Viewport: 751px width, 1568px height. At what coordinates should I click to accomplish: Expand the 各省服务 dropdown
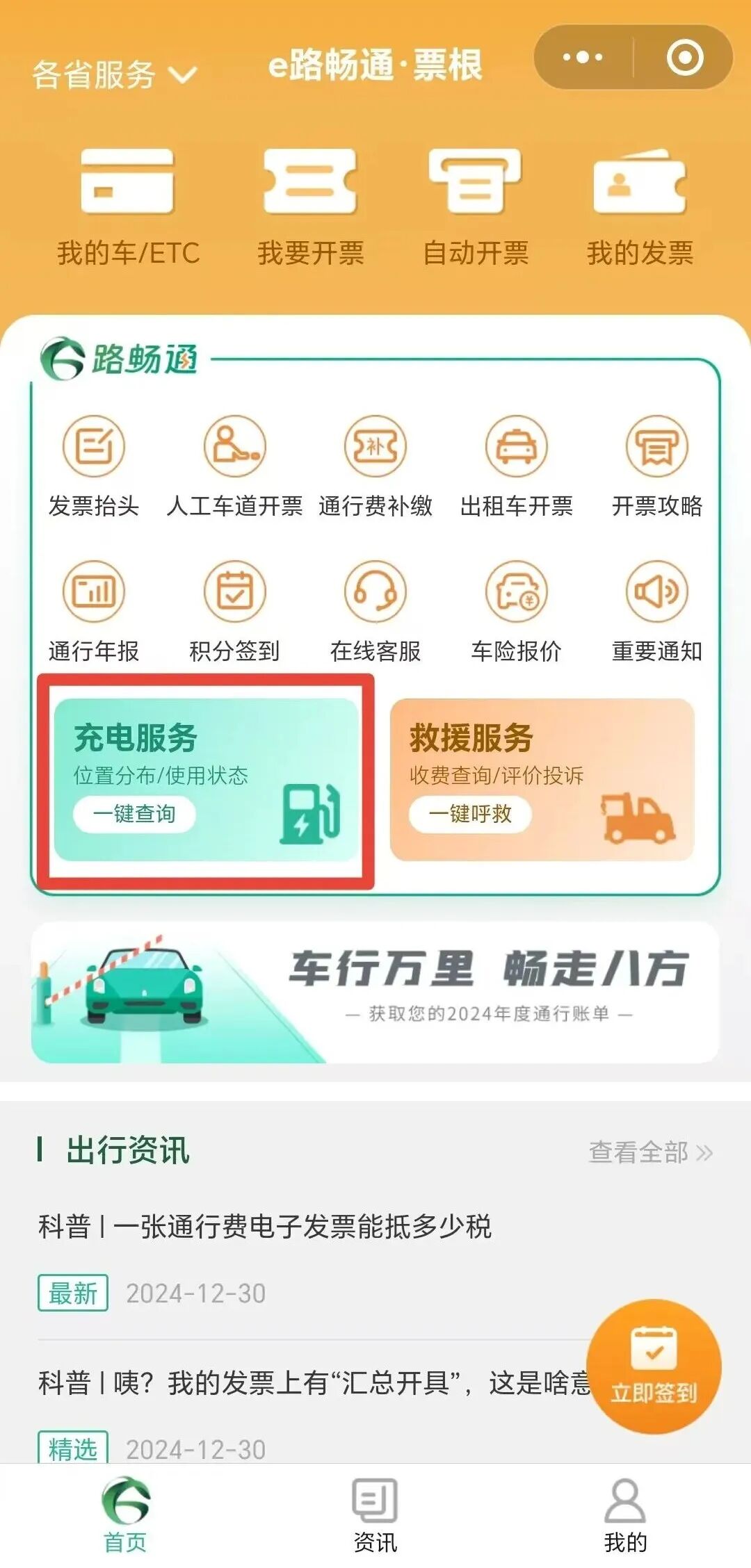tap(115, 74)
